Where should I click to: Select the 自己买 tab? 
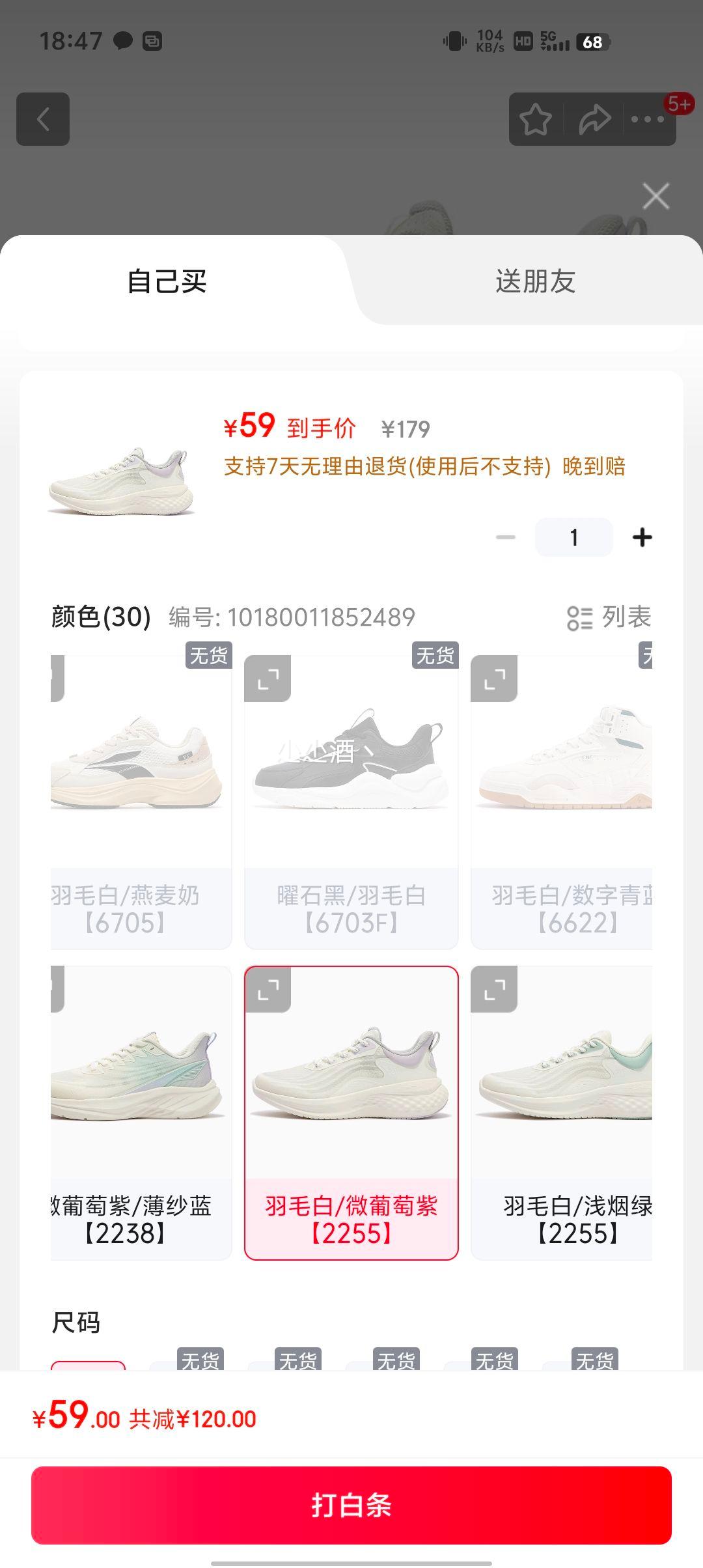click(167, 281)
